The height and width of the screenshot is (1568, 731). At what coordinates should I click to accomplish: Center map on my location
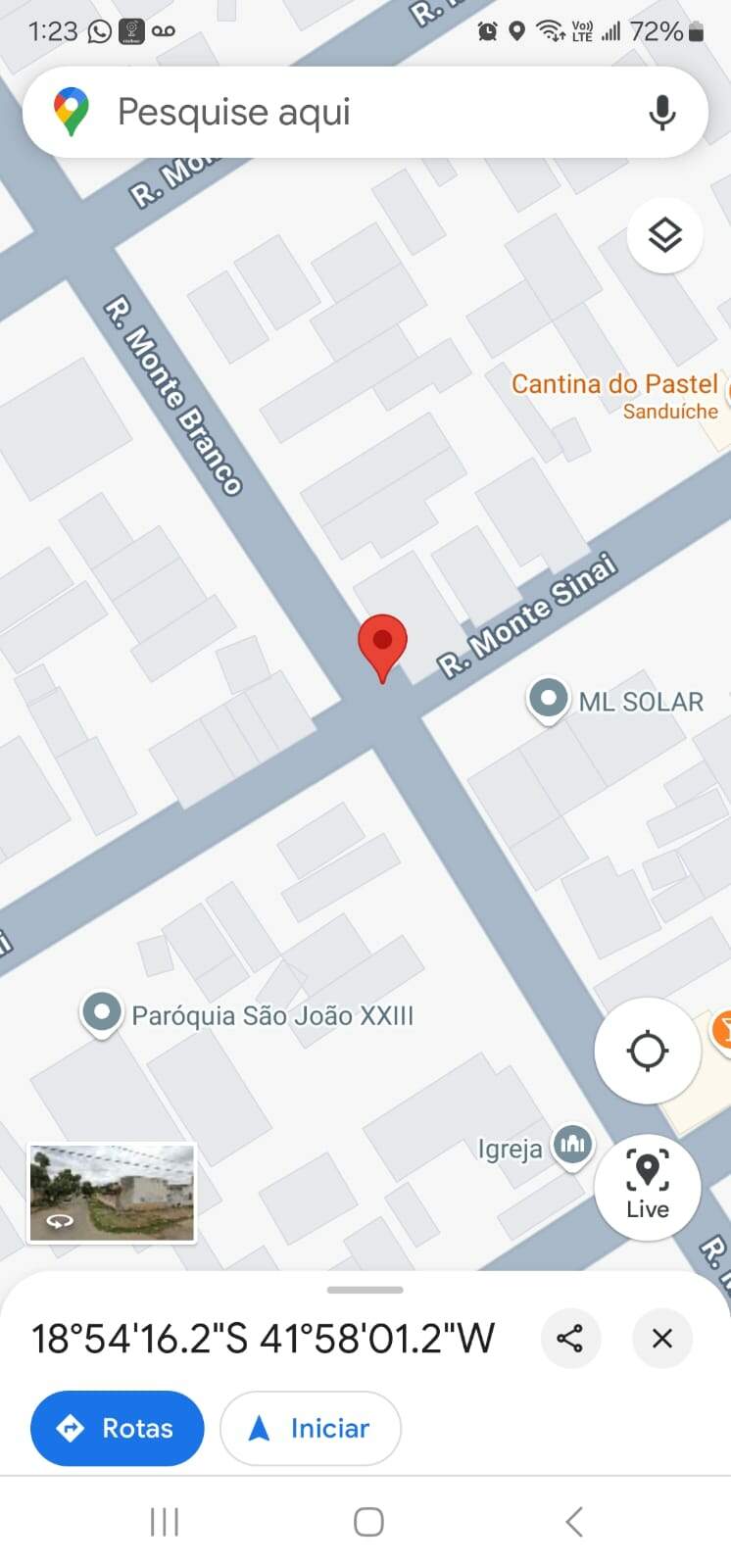(x=648, y=1051)
